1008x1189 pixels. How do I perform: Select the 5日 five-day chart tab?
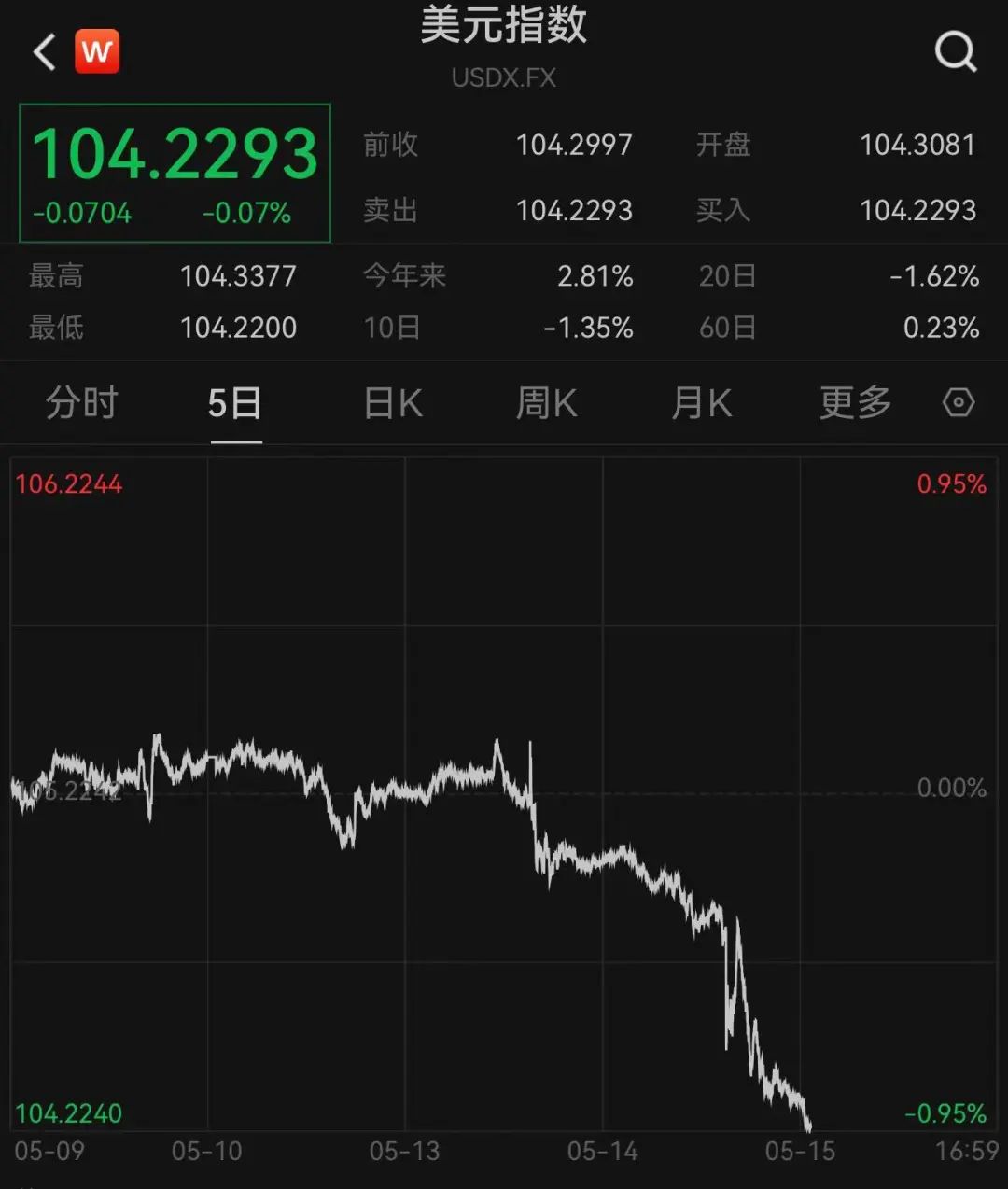click(x=232, y=403)
